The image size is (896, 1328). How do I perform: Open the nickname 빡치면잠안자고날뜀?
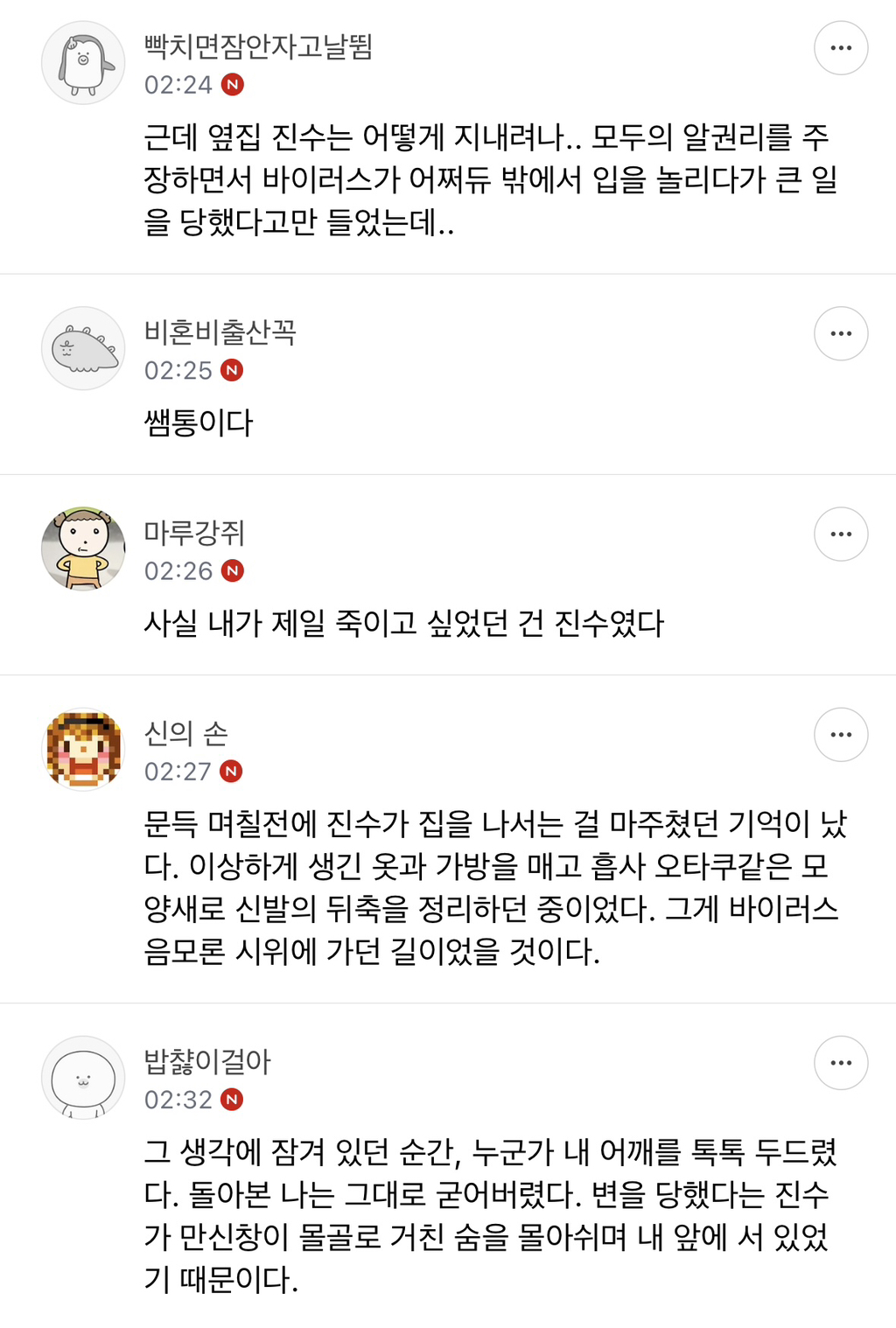pos(258,45)
